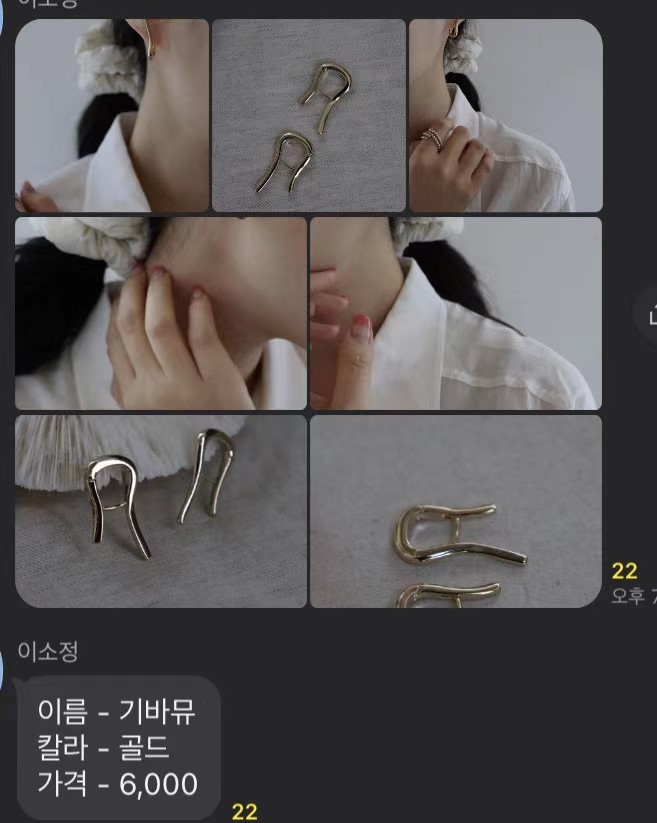
Task: Open close-up photo of sideways gold earring
Action: (456, 511)
